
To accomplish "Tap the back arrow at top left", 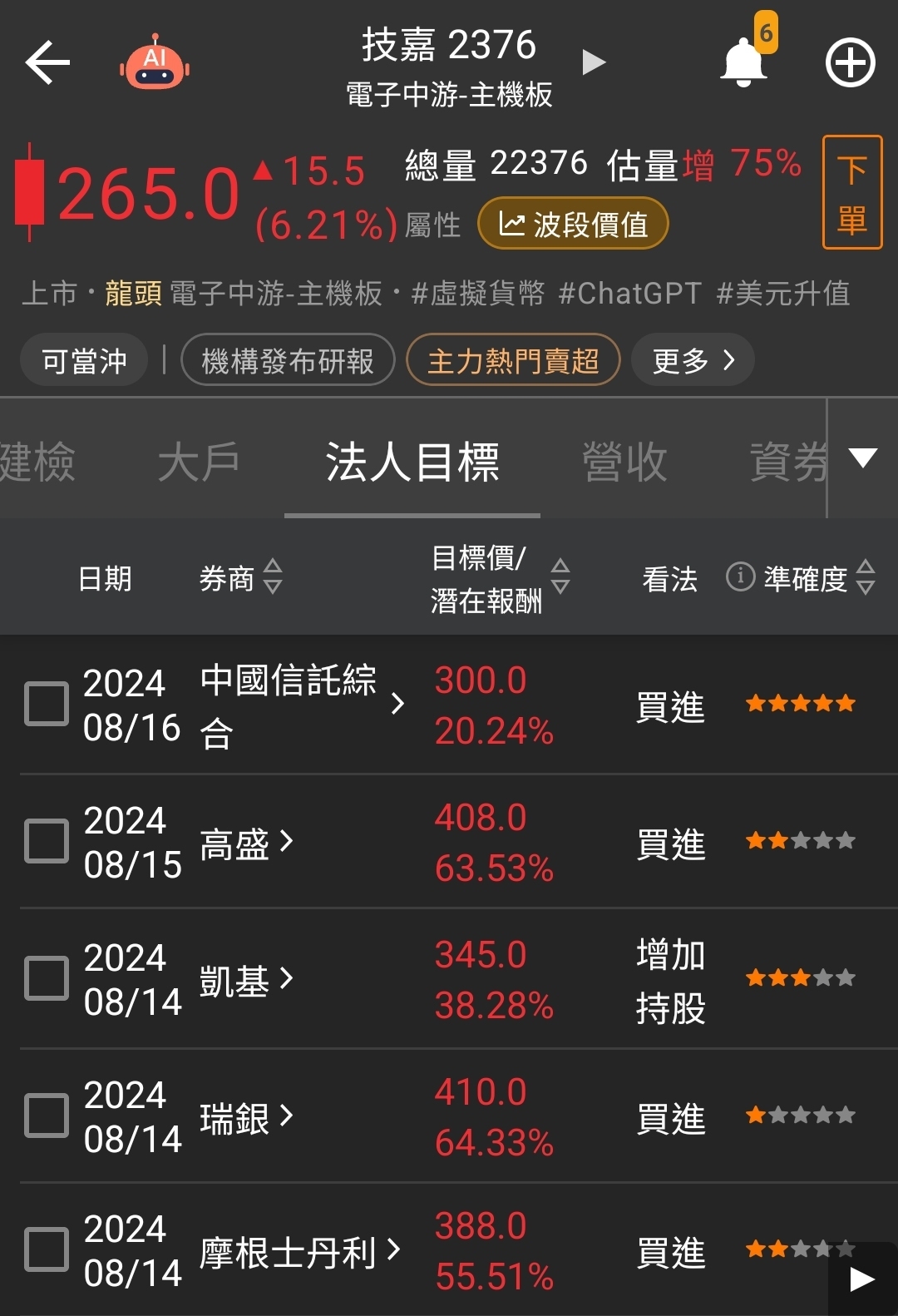I will (x=47, y=62).
